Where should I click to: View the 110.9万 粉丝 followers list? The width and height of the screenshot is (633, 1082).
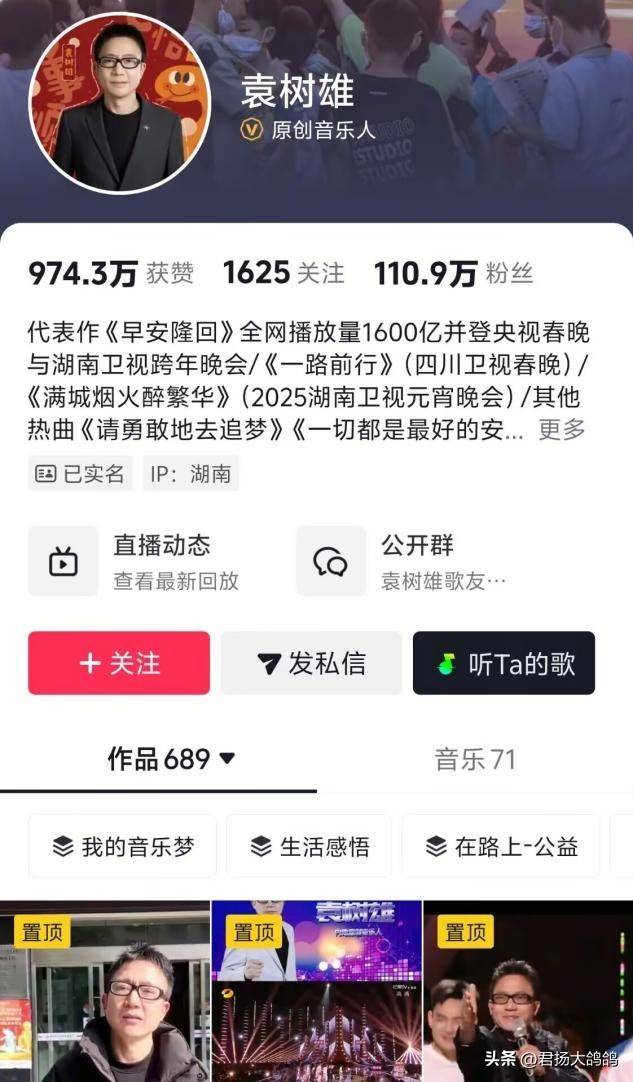click(453, 273)
